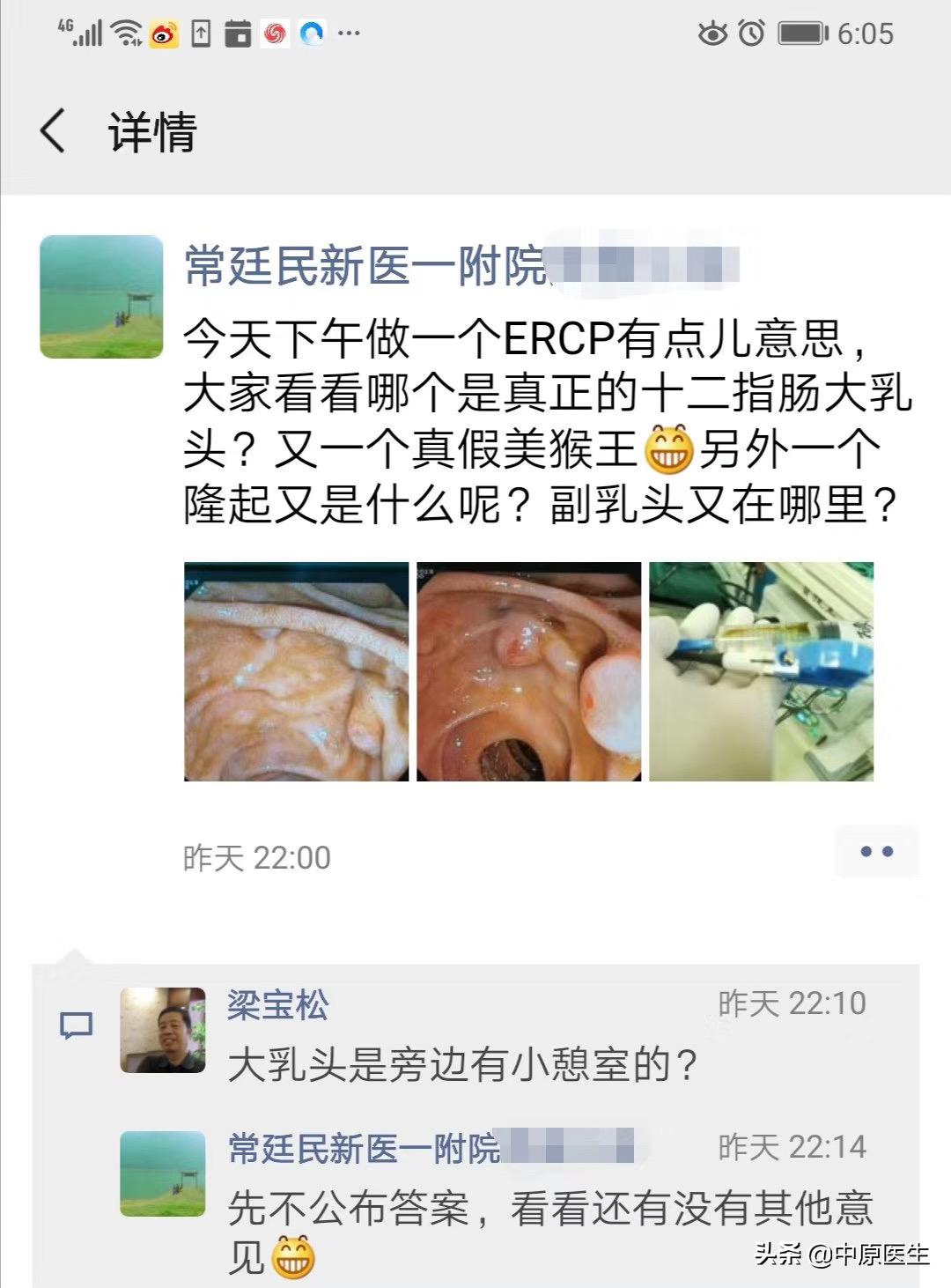Select the 详情 title bar item
The image size is (951, 1288).
click(x=153, y=132)
